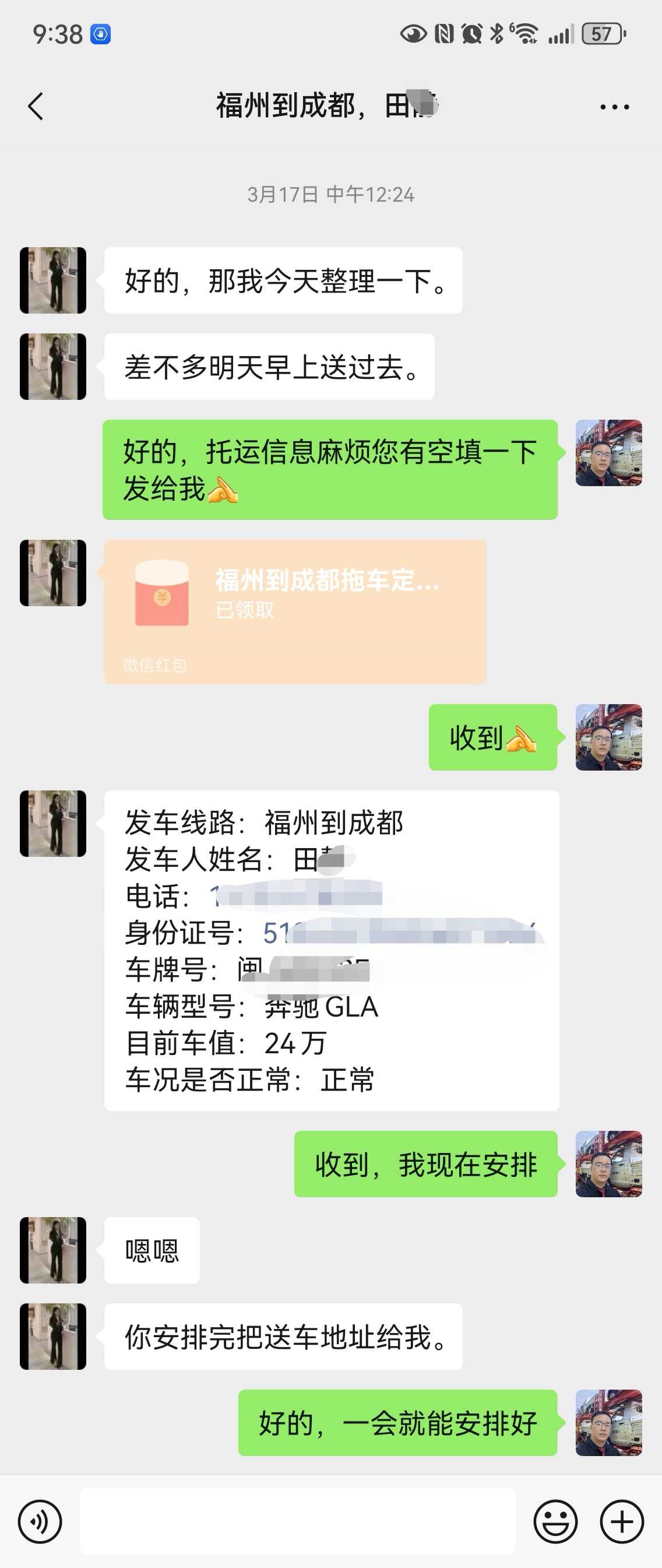Open the emoji picker
This screenshot has height=1568, width=662.
pyautogui.click(x=555, y=1521)
